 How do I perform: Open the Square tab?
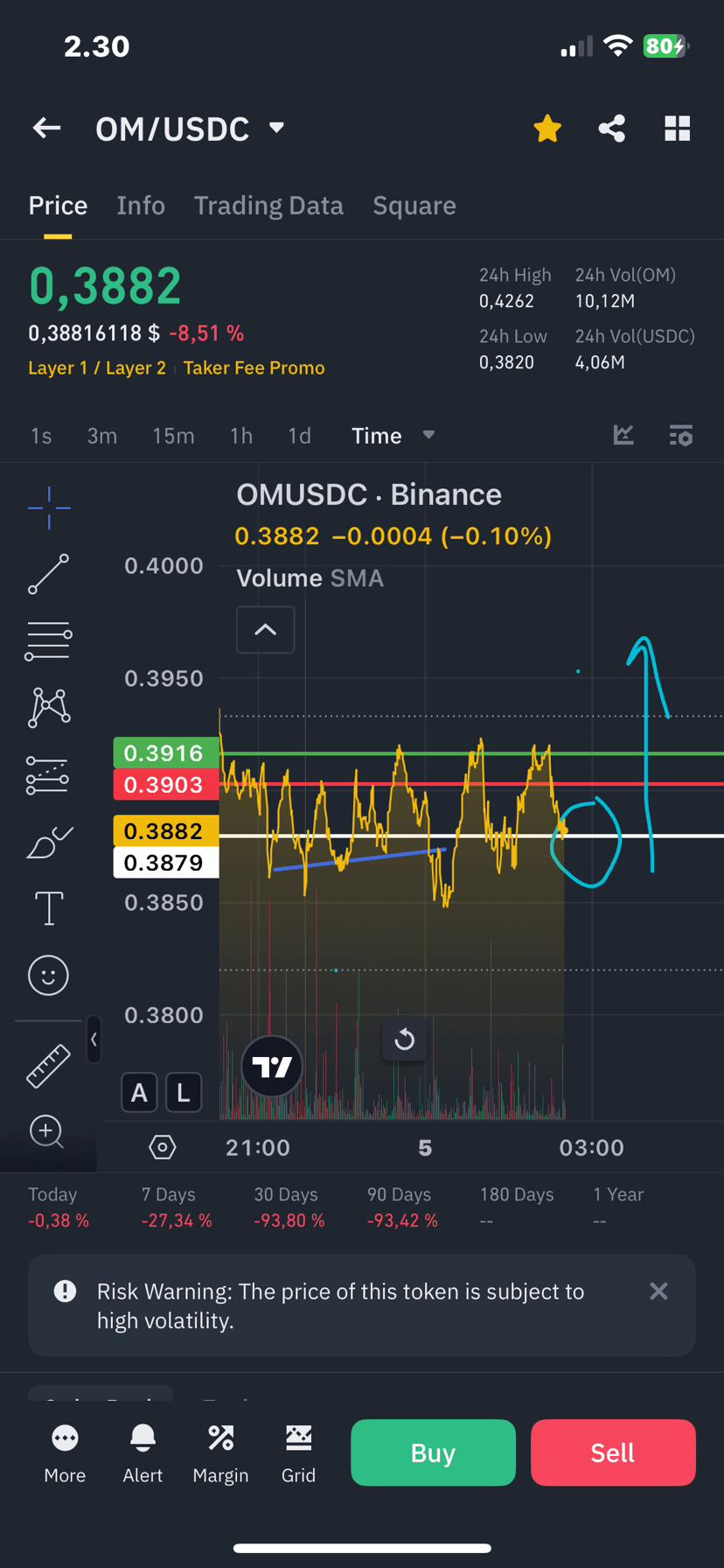pos(414,206)
